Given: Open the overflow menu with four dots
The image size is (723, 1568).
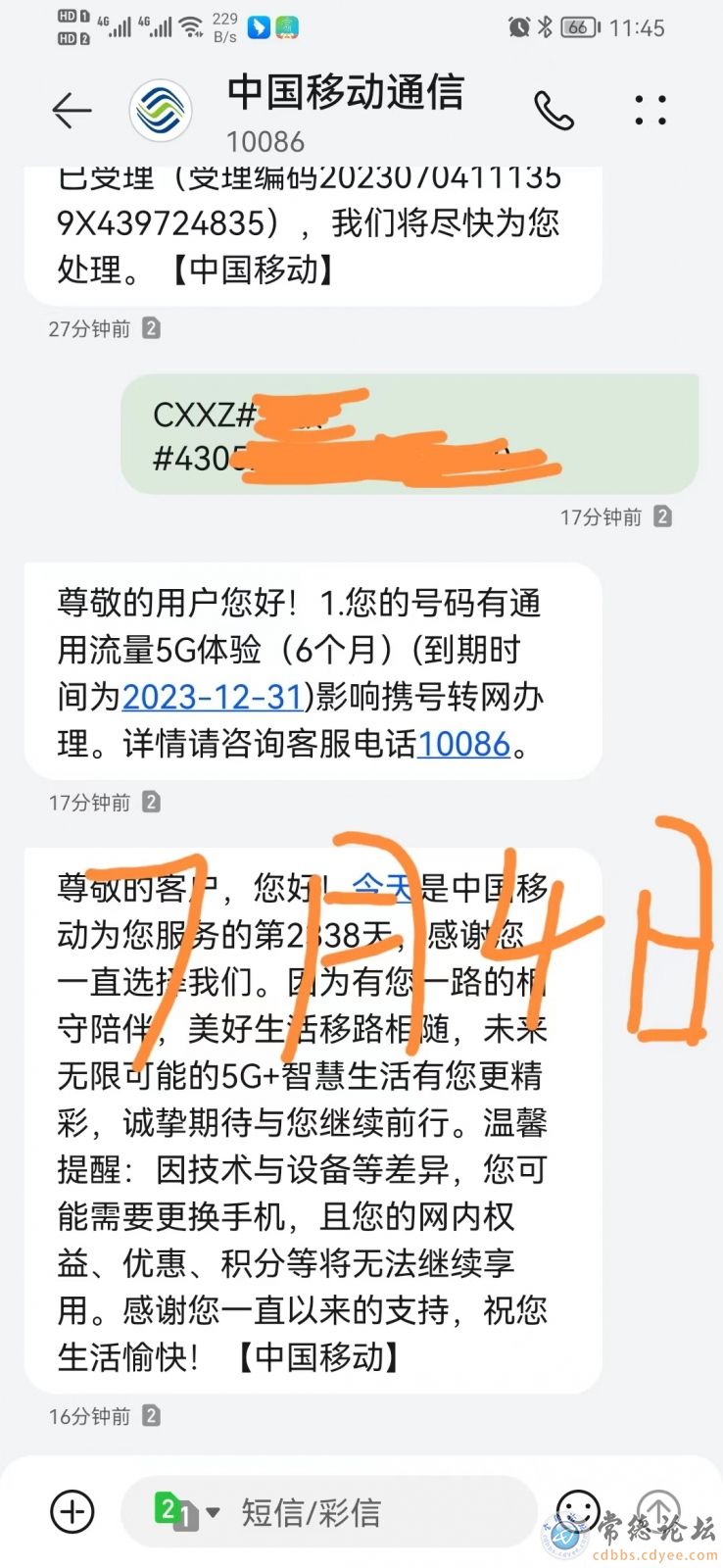Looking at the screenshot, I should click(x=651, y=110).
